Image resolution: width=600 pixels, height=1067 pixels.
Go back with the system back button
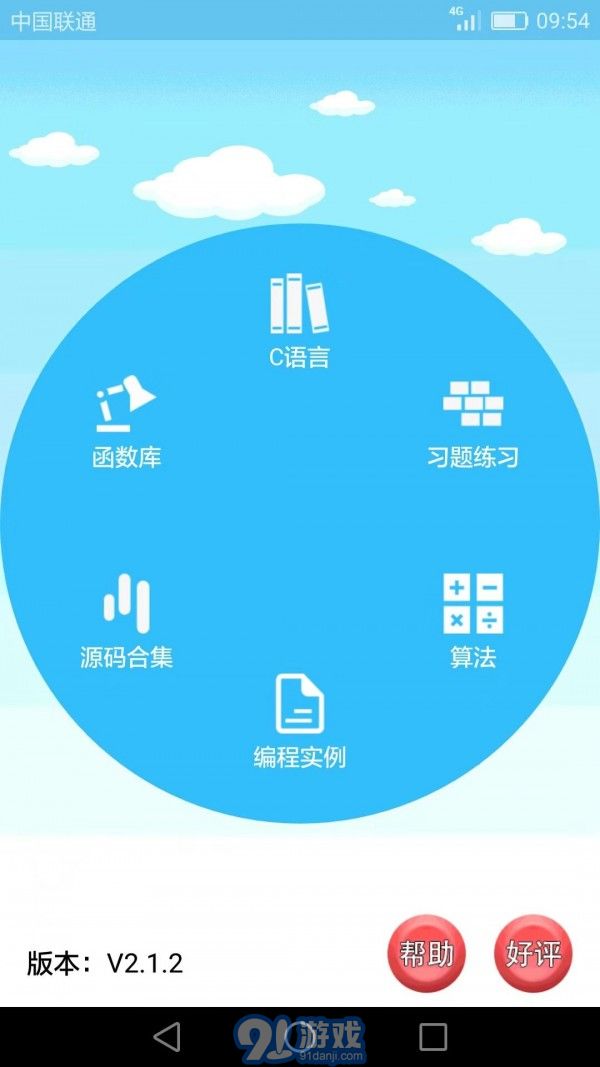[167, 1036]
